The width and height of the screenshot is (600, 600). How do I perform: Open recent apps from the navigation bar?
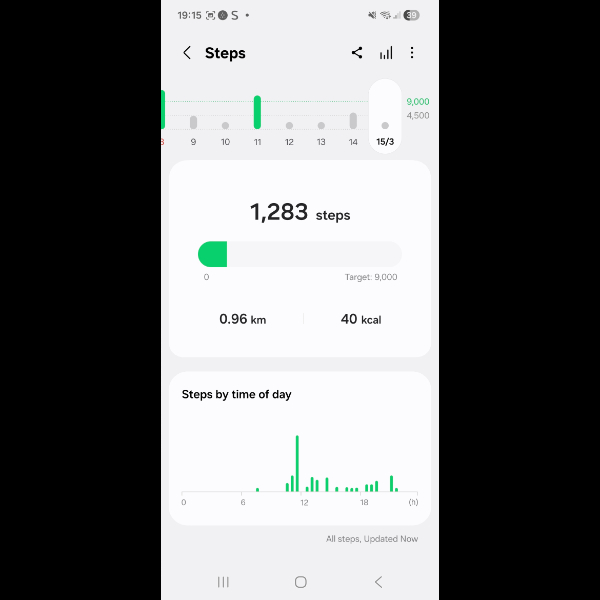pyautogui.click(x=223, y=581)
